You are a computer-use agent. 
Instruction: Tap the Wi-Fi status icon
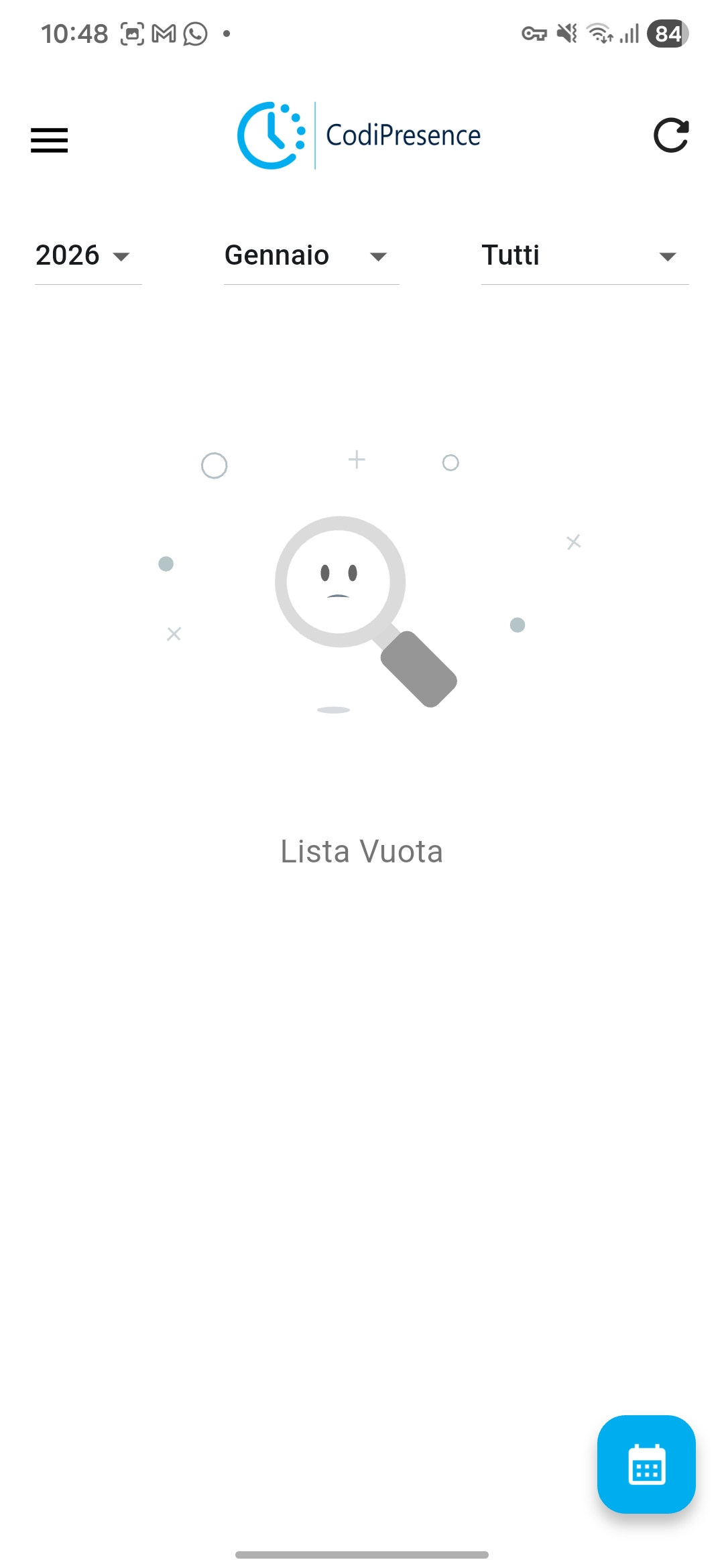(x=597, y=34)
